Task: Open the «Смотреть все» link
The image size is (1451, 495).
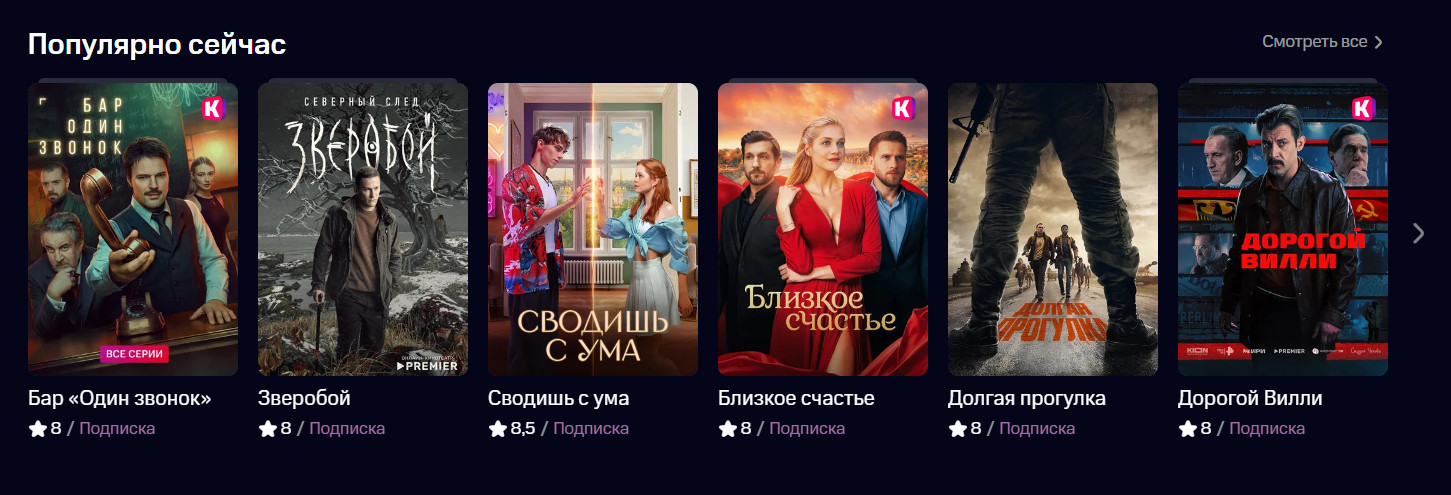Action: (x=1321, y=42)
